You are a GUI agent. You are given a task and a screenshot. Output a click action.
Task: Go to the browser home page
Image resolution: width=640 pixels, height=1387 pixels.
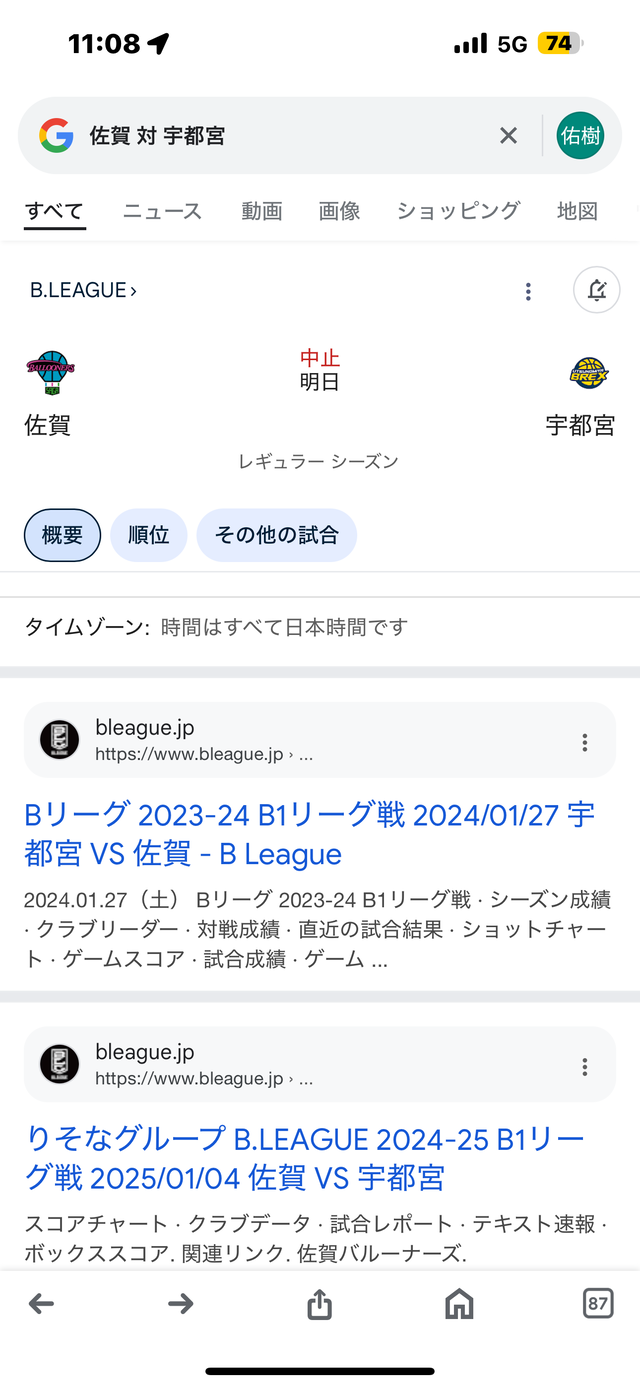click(x=459, y=1303)
